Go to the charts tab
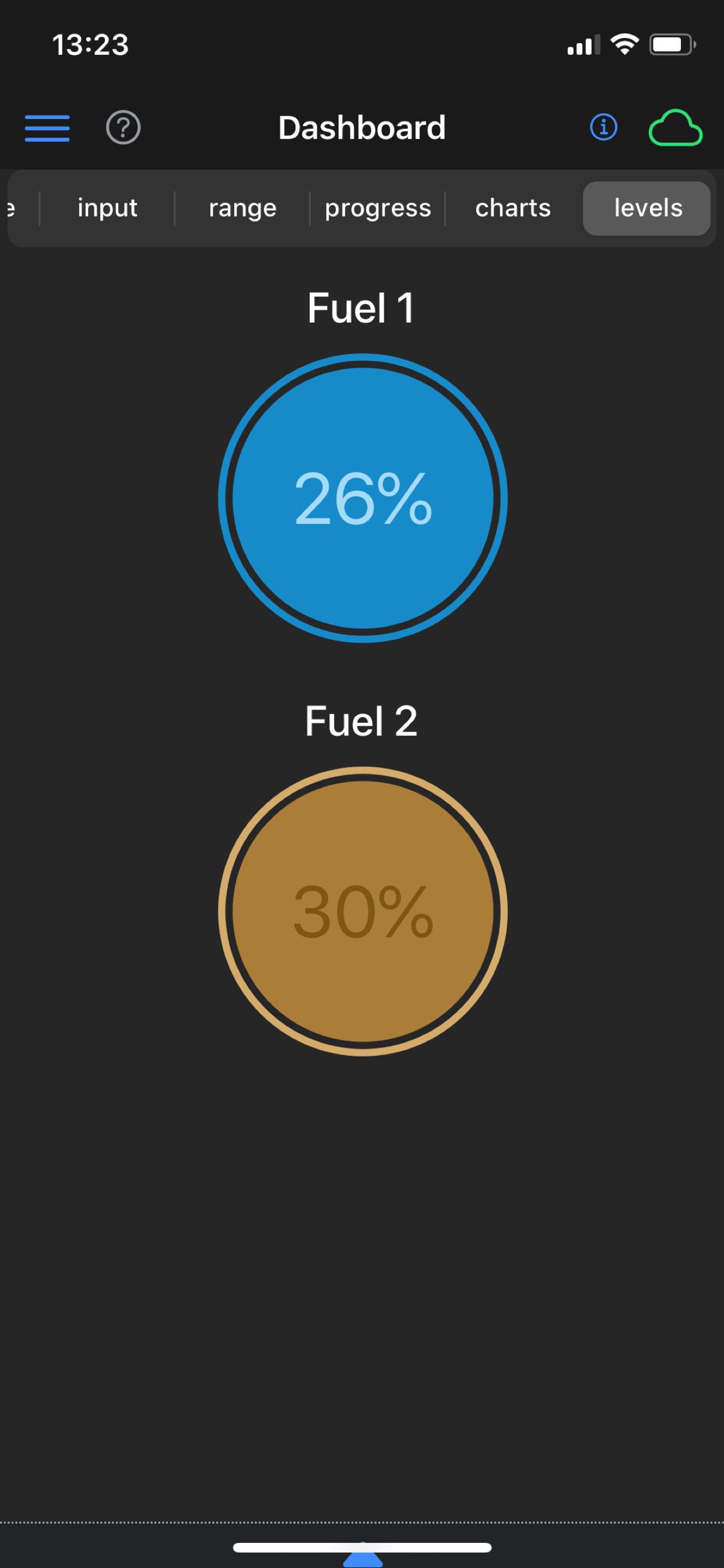 tap(513, 208)
